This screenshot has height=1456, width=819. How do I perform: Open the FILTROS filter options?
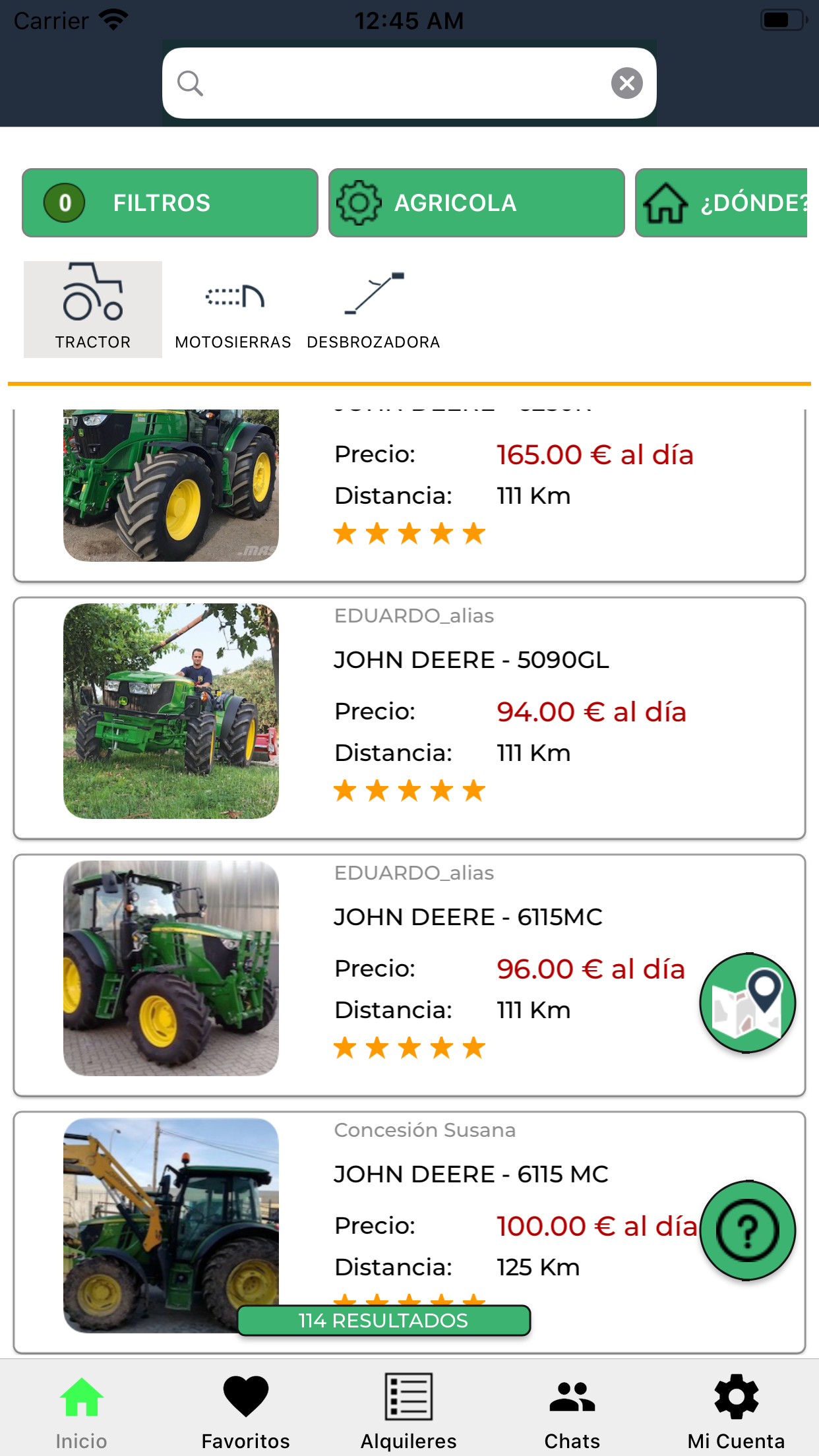point(169,202)
